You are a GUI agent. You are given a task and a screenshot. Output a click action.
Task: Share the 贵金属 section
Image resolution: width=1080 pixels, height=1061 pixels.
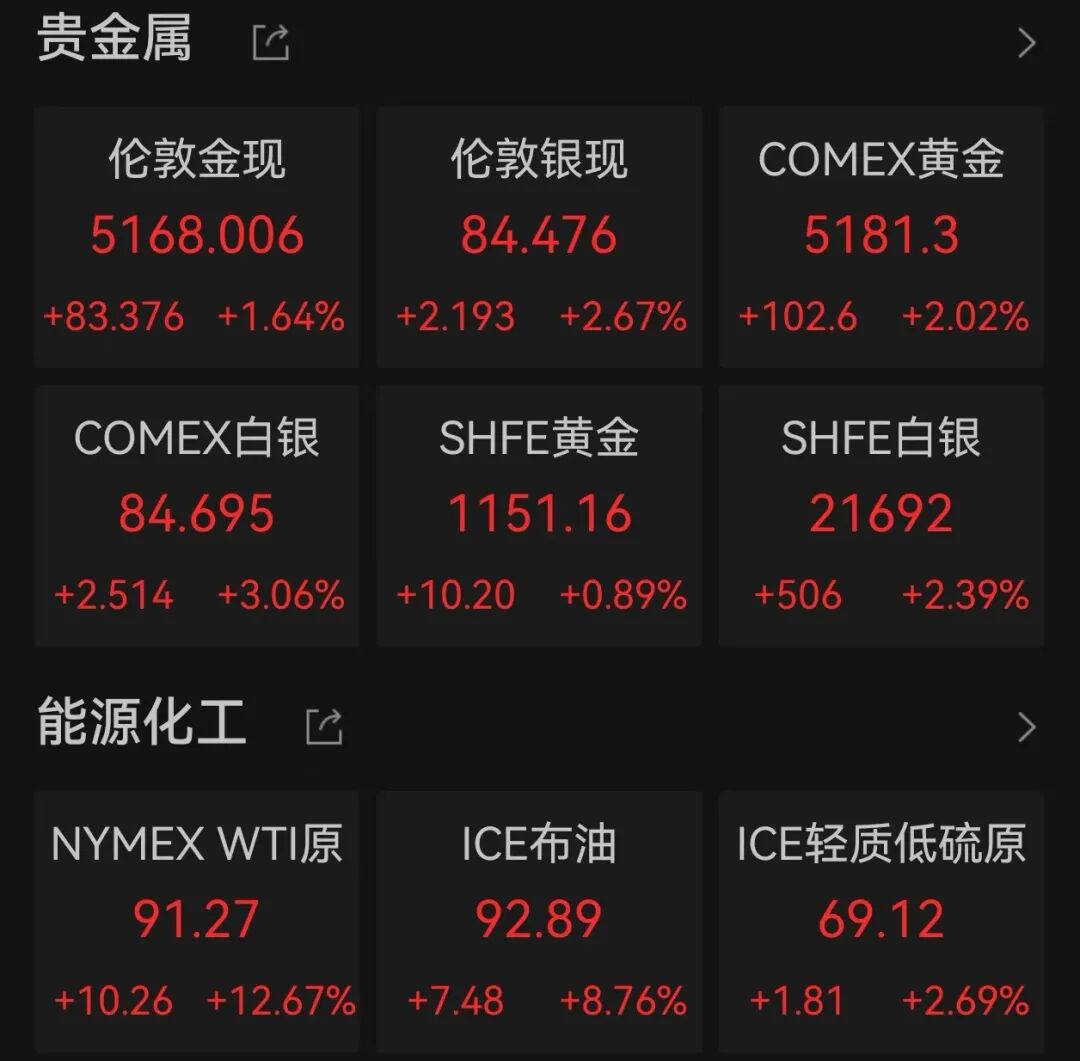pyautogui.click(x=271, y=43)
